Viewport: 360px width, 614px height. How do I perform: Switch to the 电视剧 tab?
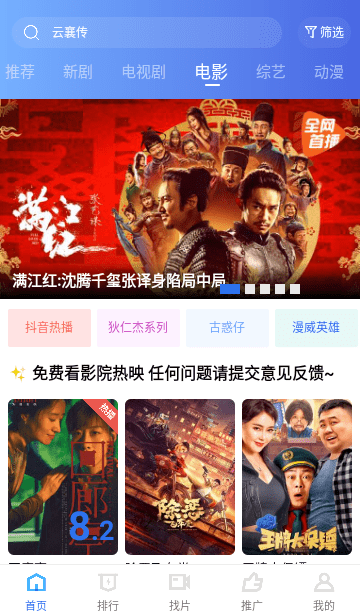(144, 72)
